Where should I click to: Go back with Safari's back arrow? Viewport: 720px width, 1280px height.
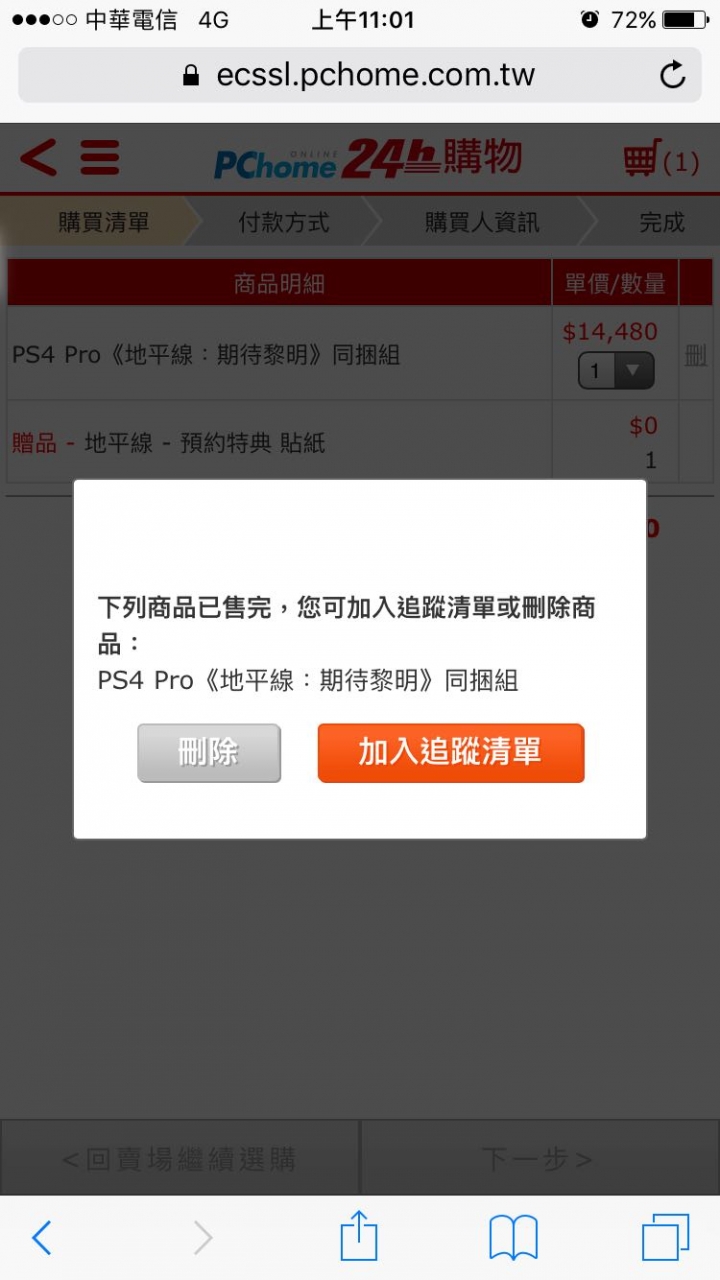tap(41, 1238)
